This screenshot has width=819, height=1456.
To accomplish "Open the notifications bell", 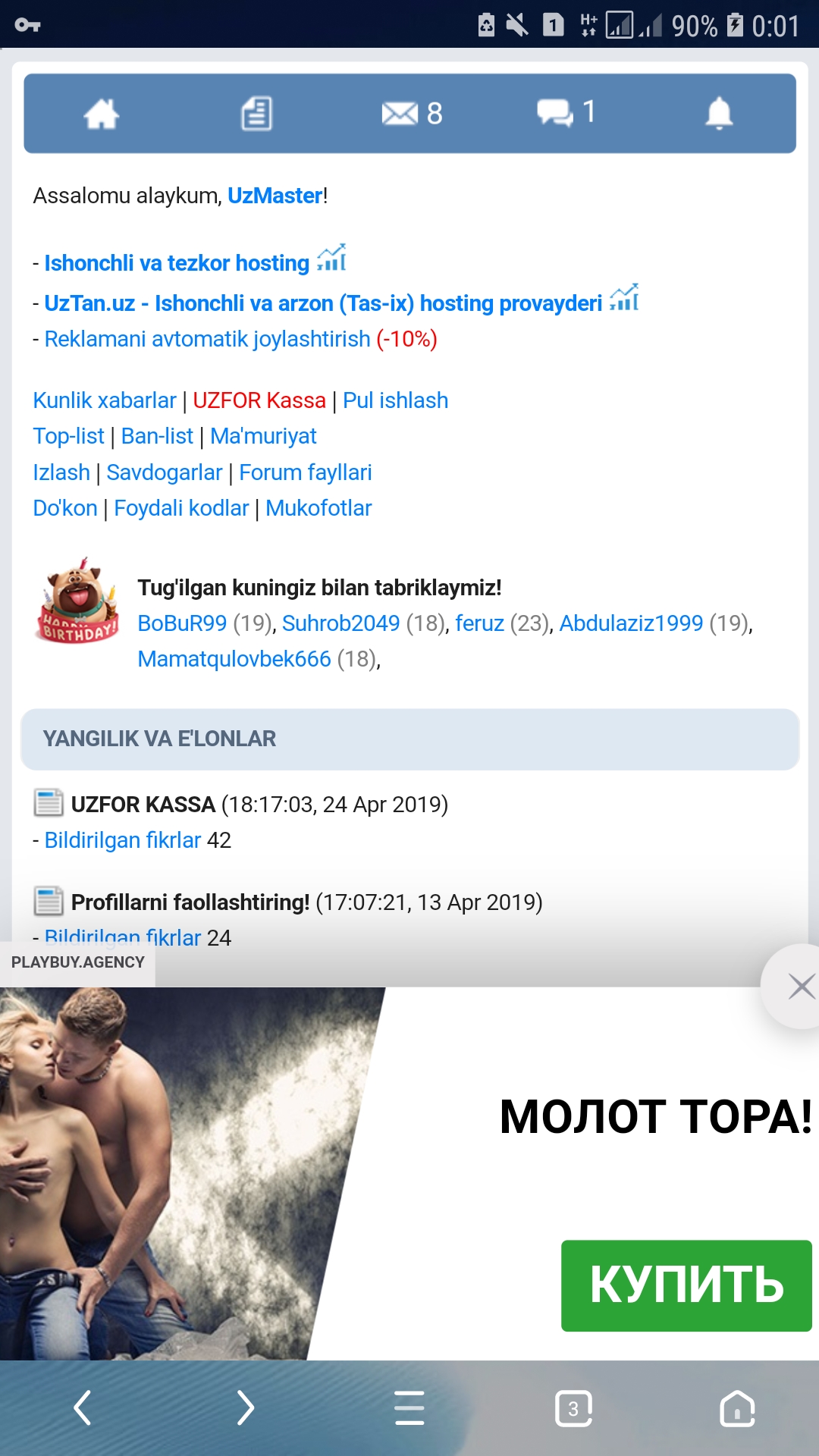I will coord(719,115).
